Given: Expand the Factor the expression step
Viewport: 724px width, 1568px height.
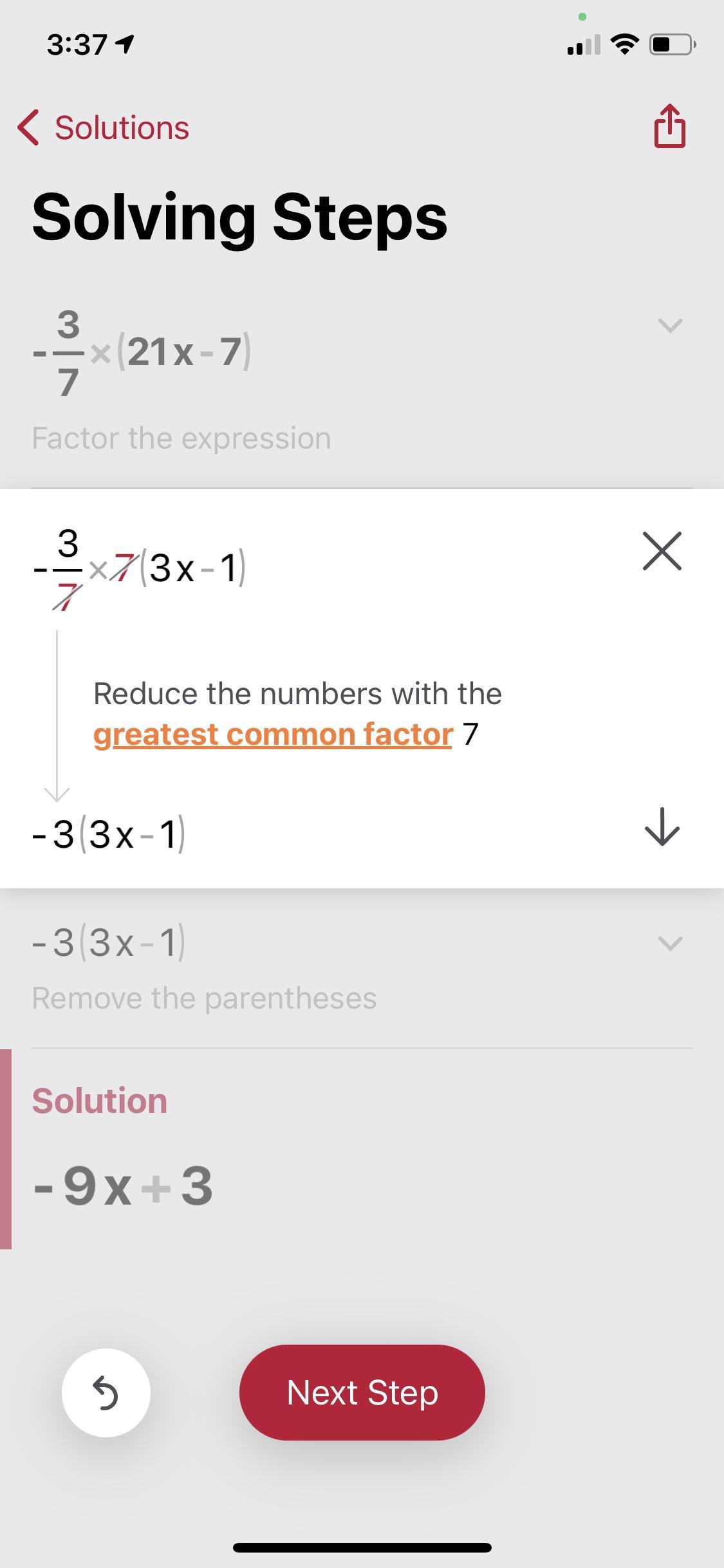Looking at the screenshot, I should [670, 326].
